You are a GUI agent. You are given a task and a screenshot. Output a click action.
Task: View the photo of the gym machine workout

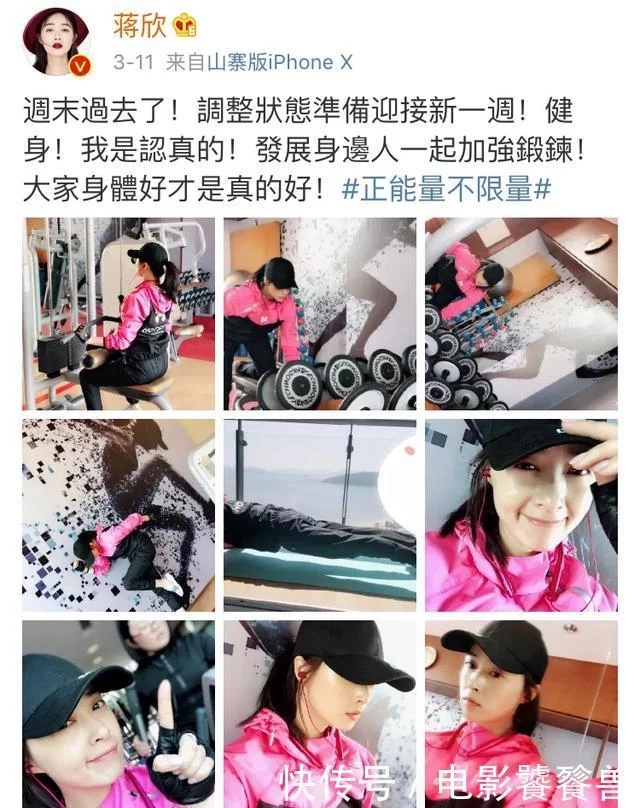[118, 314]
